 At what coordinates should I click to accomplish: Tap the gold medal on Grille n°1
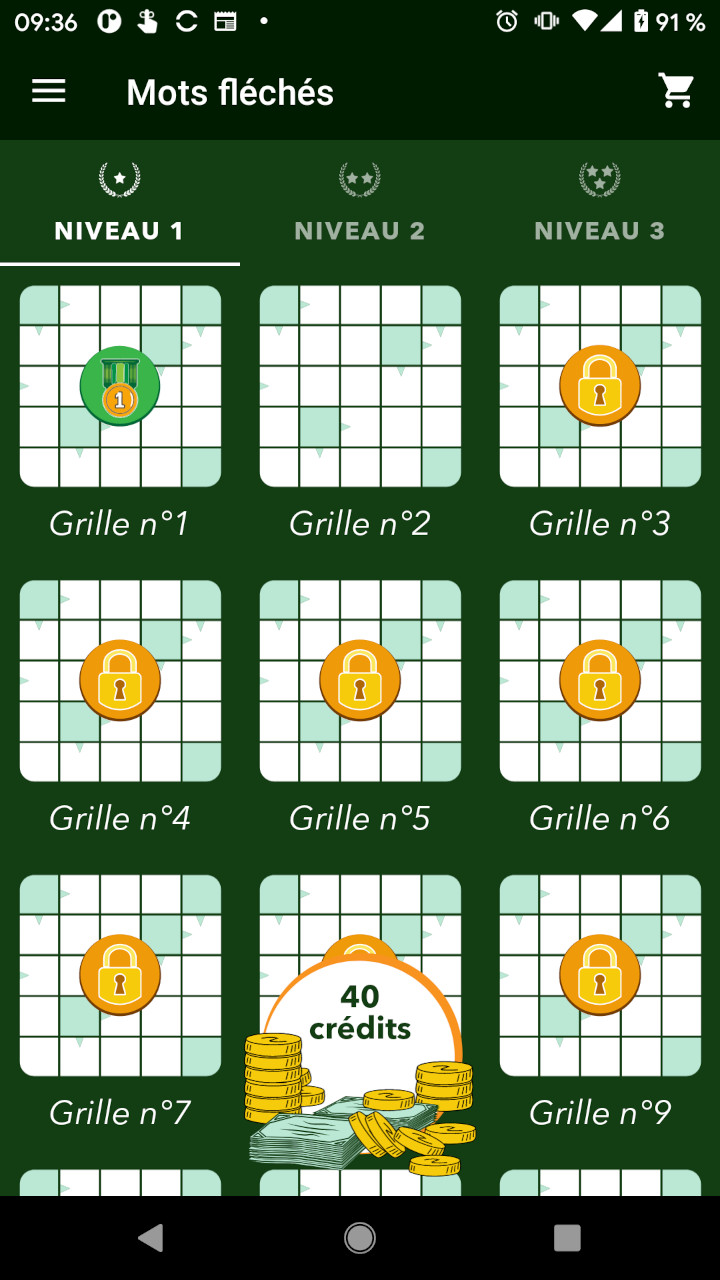click(120, 386)
